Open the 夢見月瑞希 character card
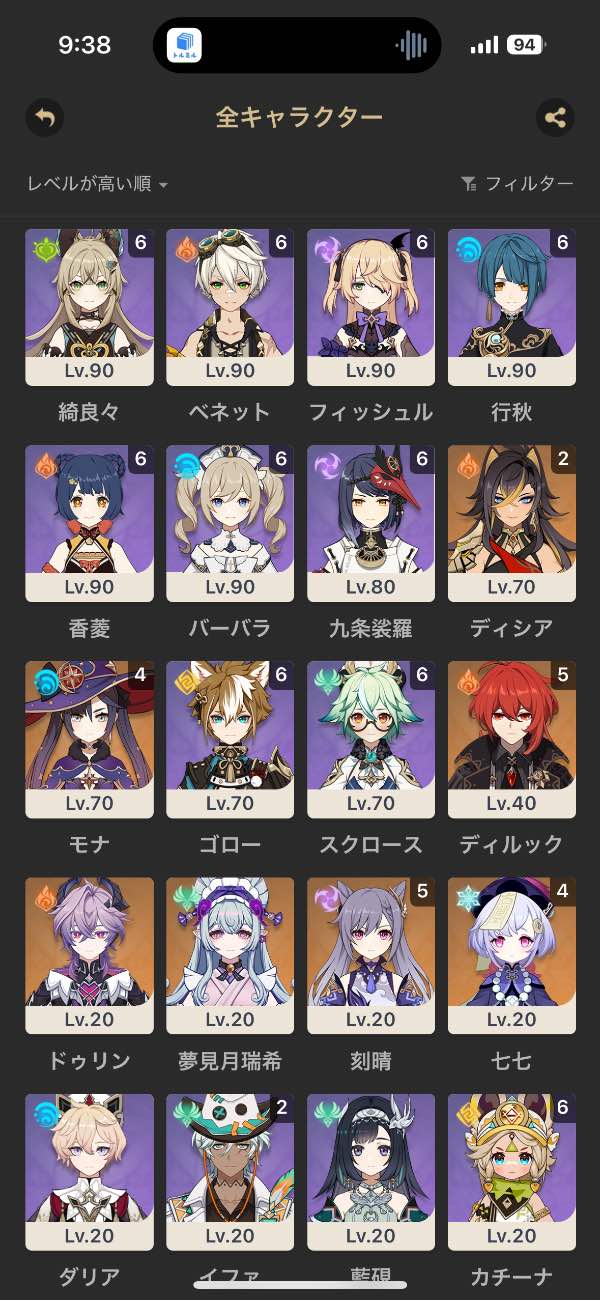Image resolution: width=600 pixels, height=1300 pixels. (x=230, y=956)
